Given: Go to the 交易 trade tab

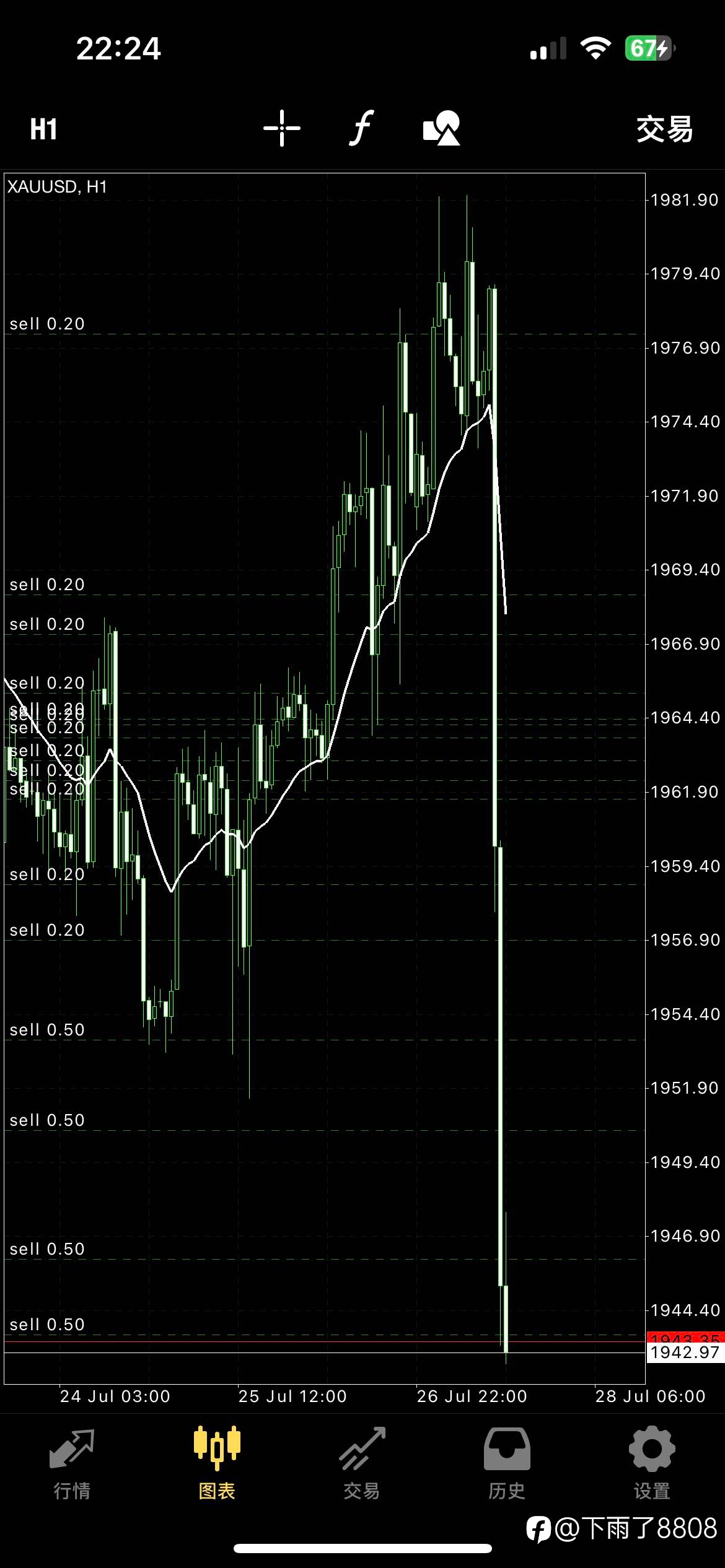Looking at the screenshot, I should click(362, 1464).
